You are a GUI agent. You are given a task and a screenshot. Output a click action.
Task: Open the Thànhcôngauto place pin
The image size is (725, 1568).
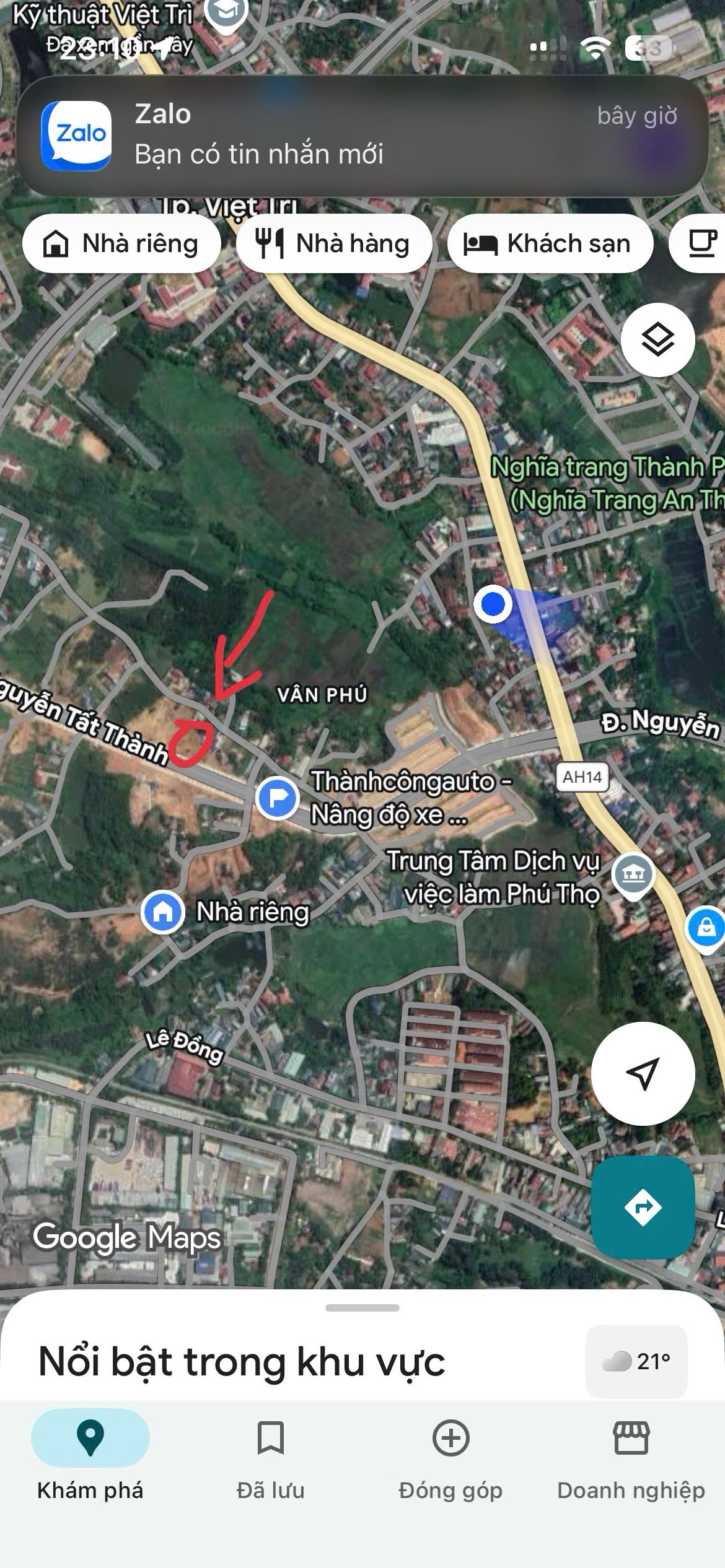click(278, 798)
